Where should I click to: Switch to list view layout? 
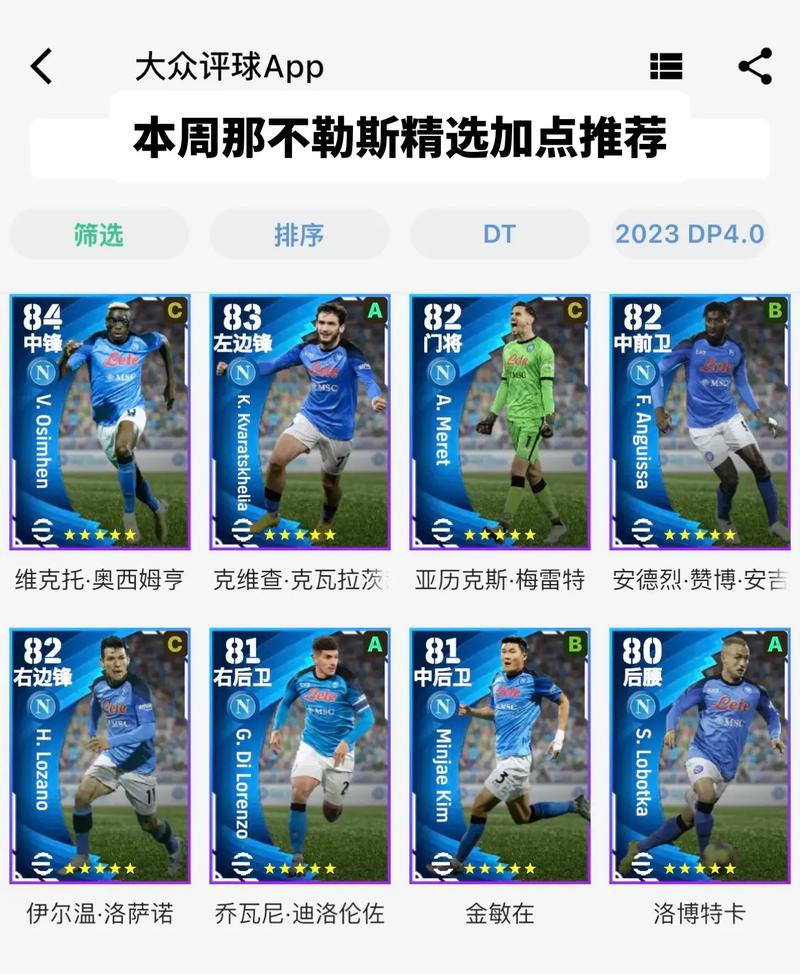[666, 67]
